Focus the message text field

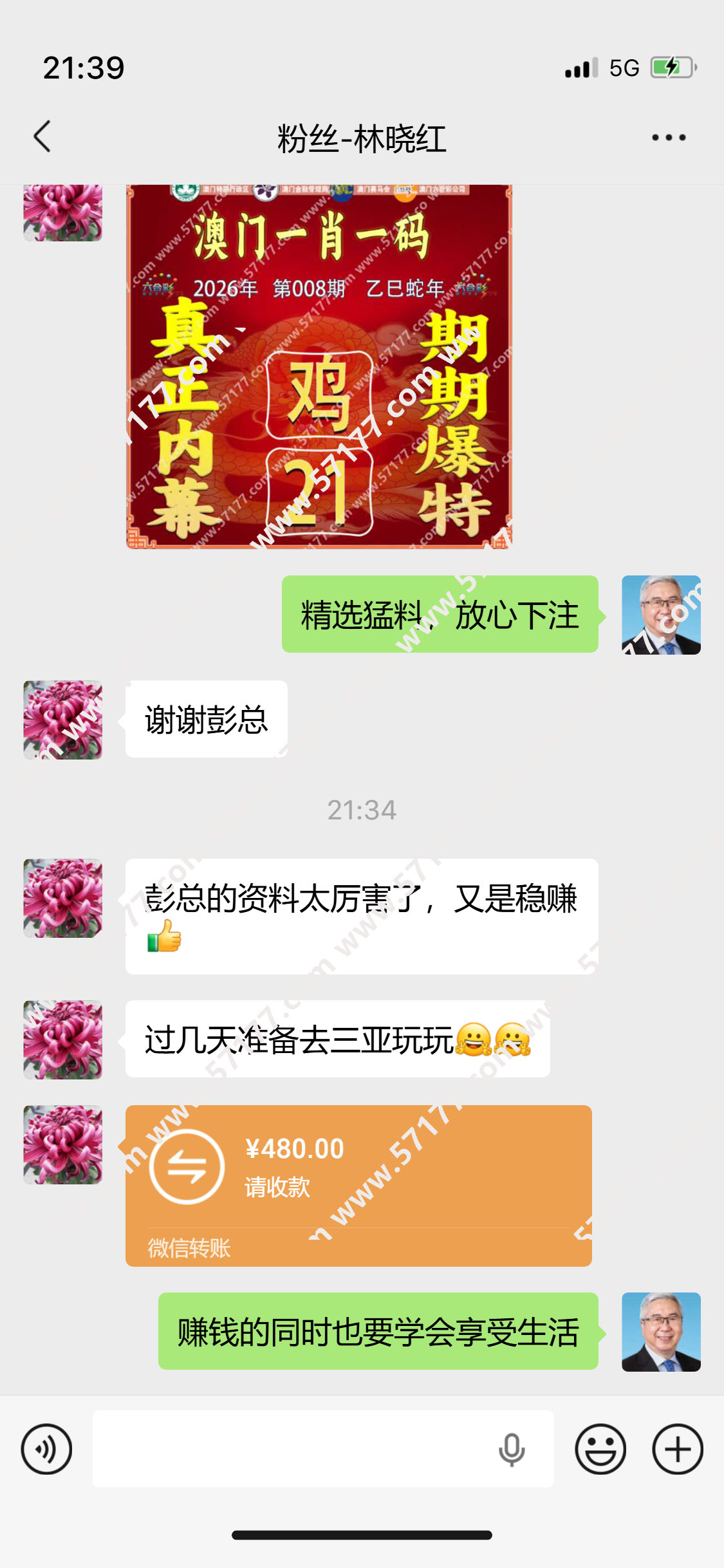(x=290, y=1449)
